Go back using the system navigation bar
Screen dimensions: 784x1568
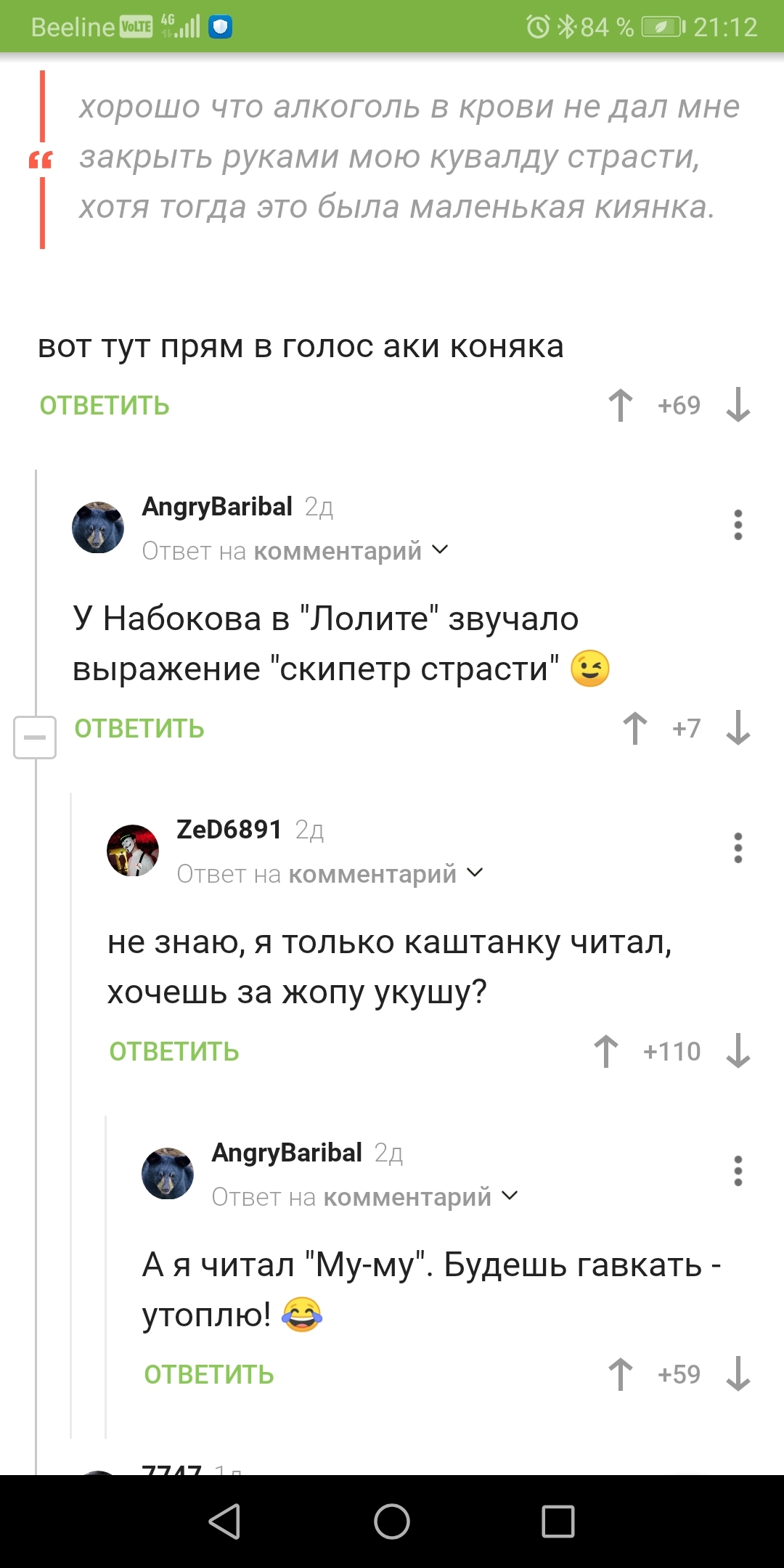pos(224,1522)
